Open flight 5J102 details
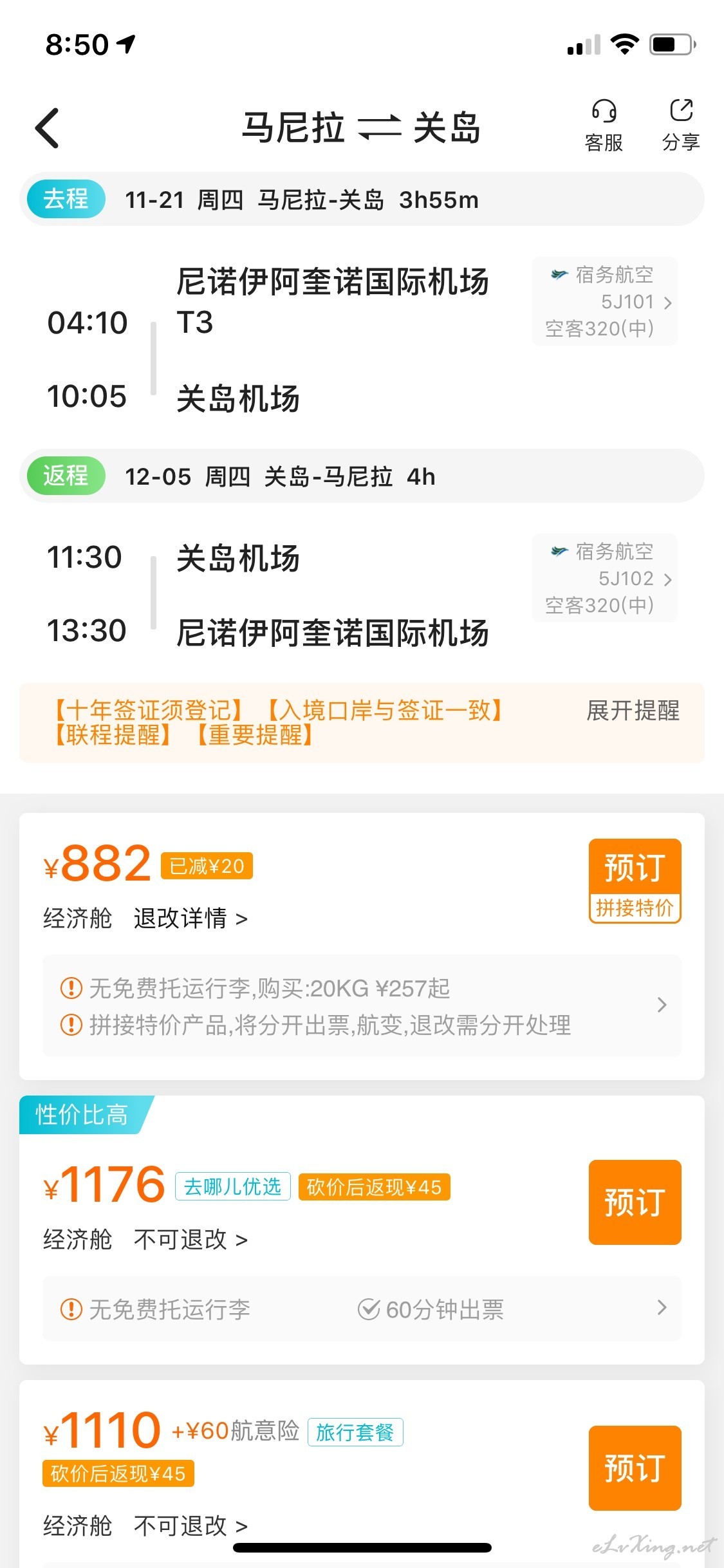The image size is (724, 1568). tap(604, 578)
